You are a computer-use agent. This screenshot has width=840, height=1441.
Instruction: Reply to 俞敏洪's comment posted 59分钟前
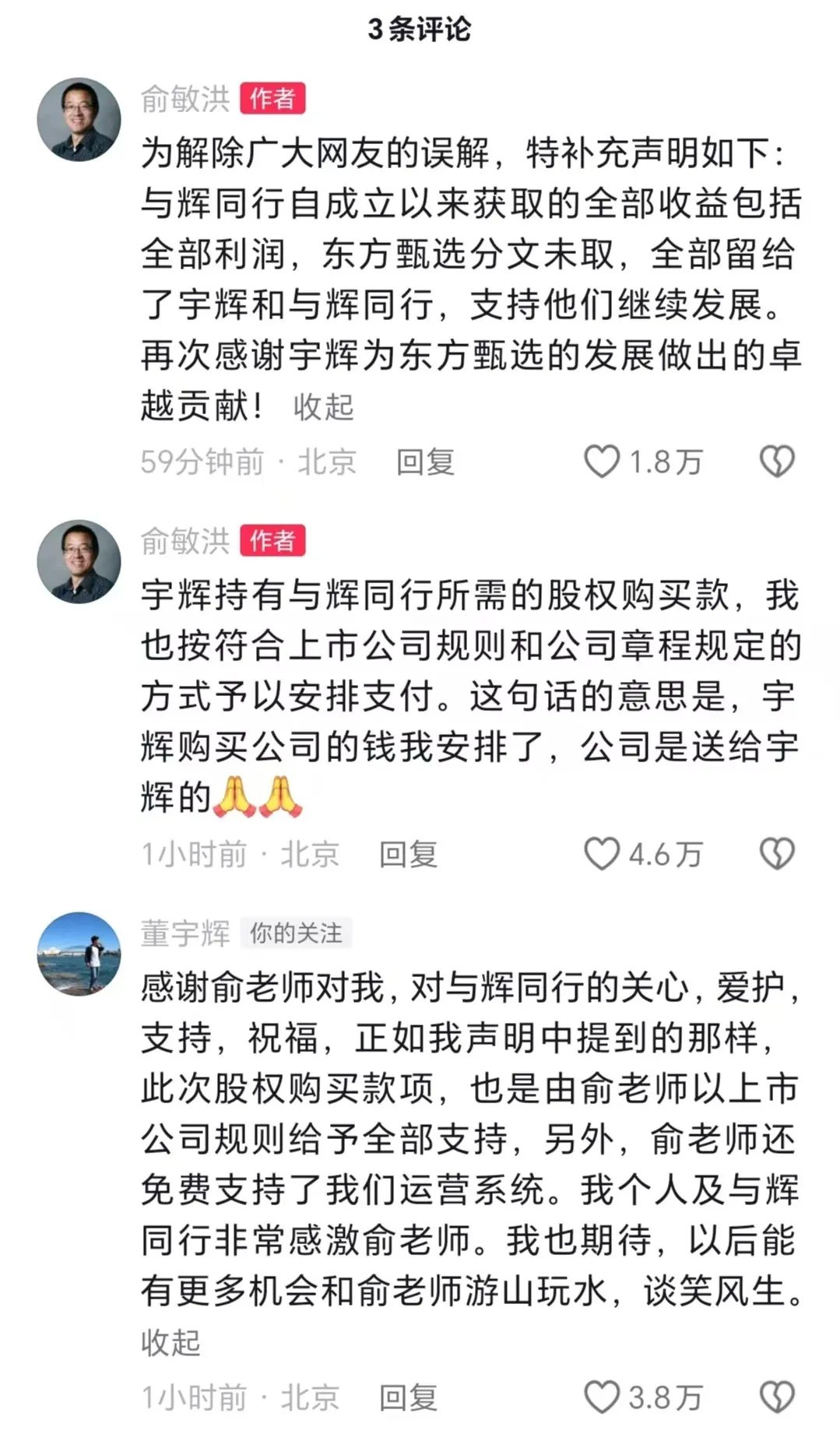tap(425, 462)
